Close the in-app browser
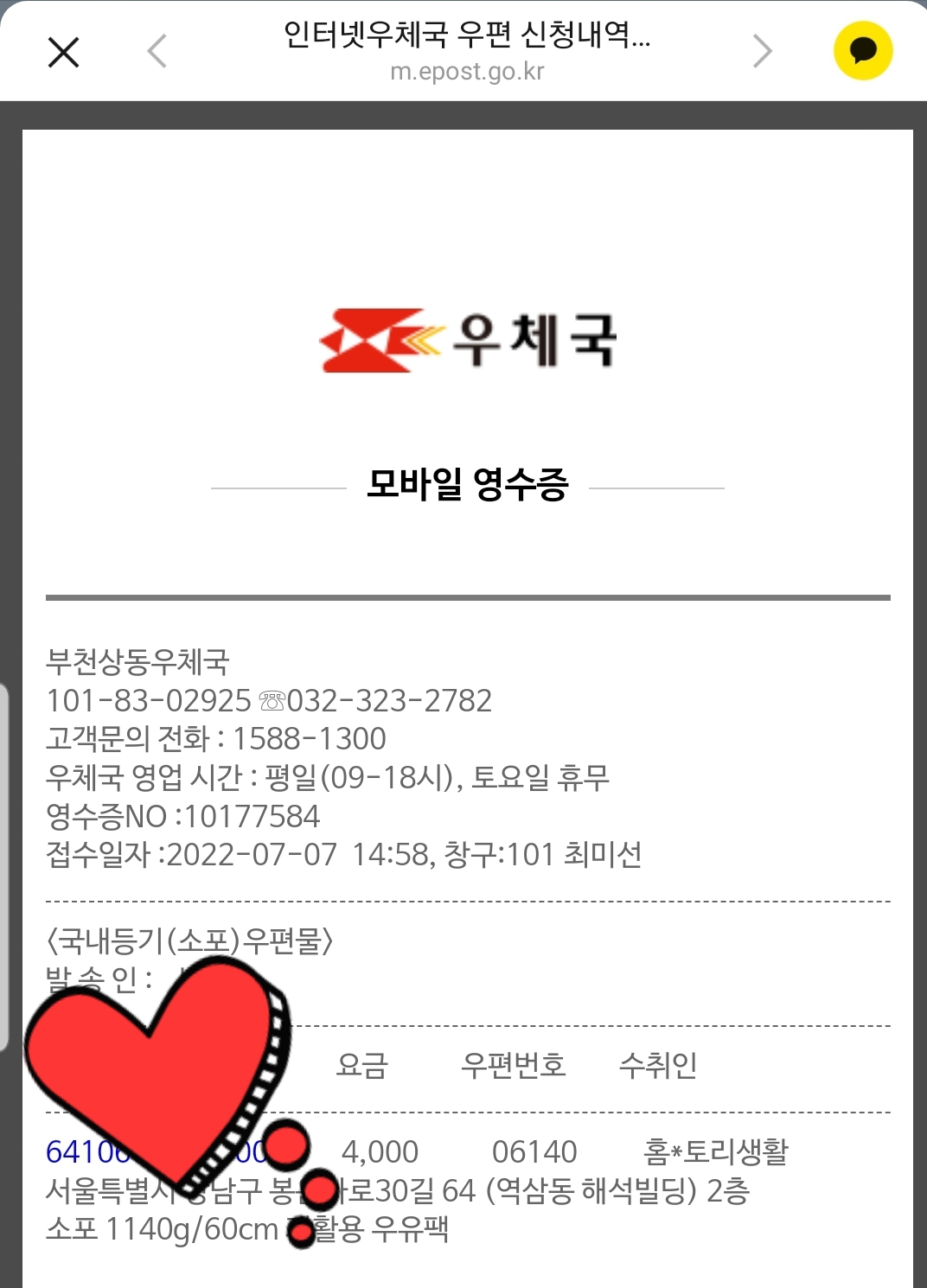Viewport: 927px width, 1288px height. tap(63, 53)
